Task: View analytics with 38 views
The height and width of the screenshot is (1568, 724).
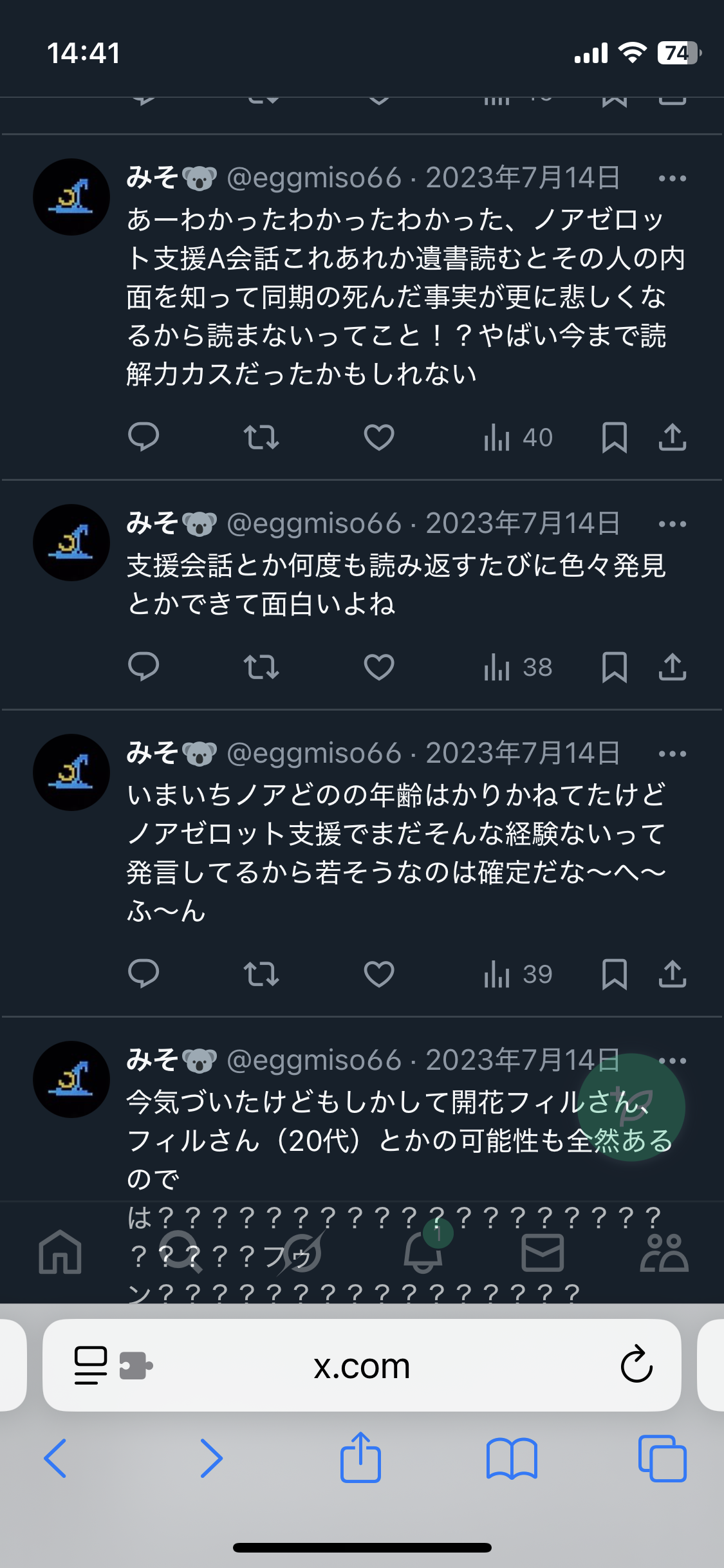Action: click(518, 667)
